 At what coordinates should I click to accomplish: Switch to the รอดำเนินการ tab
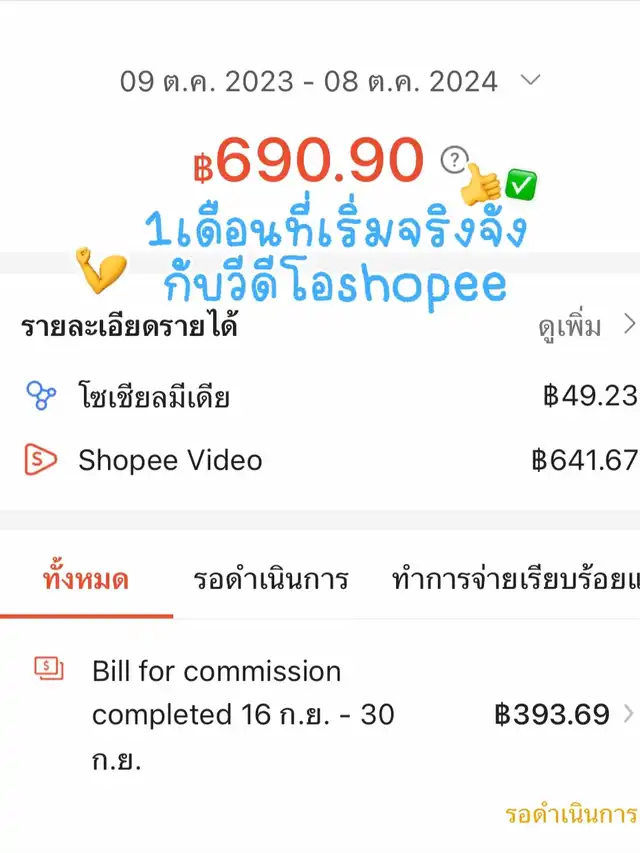click(271, 579)
